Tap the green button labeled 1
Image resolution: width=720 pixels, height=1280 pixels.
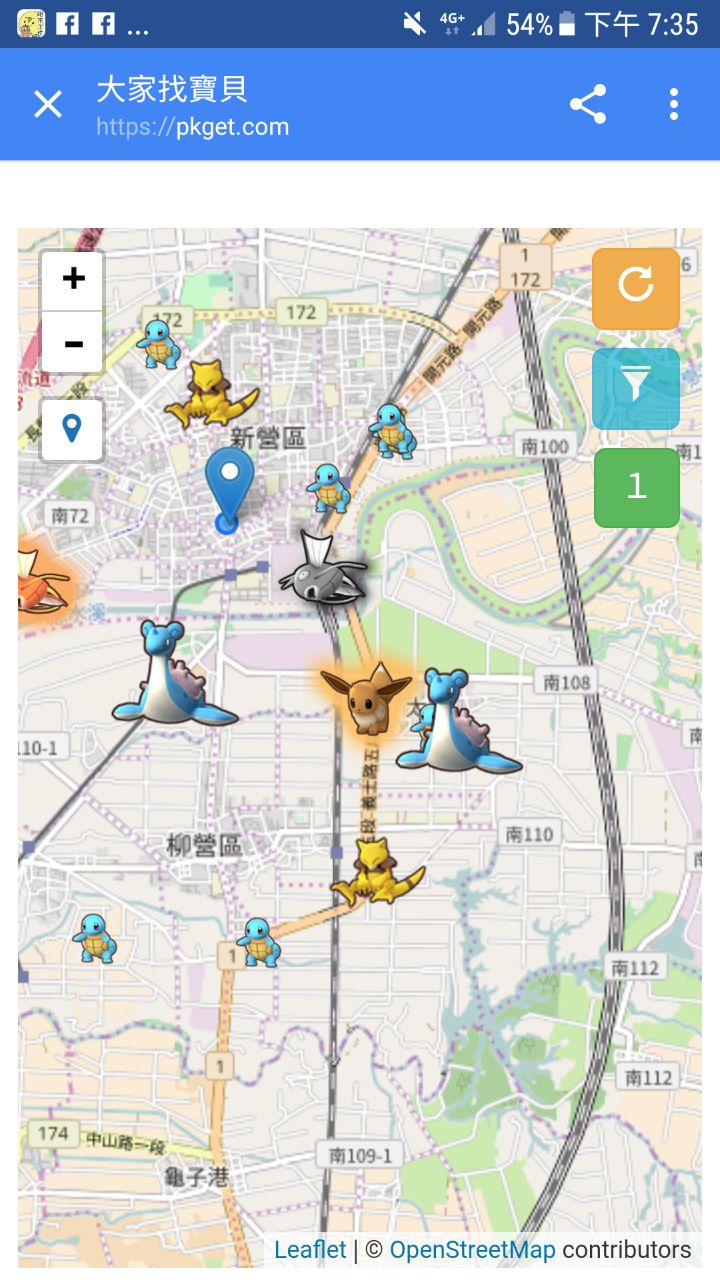coord(636,487)
